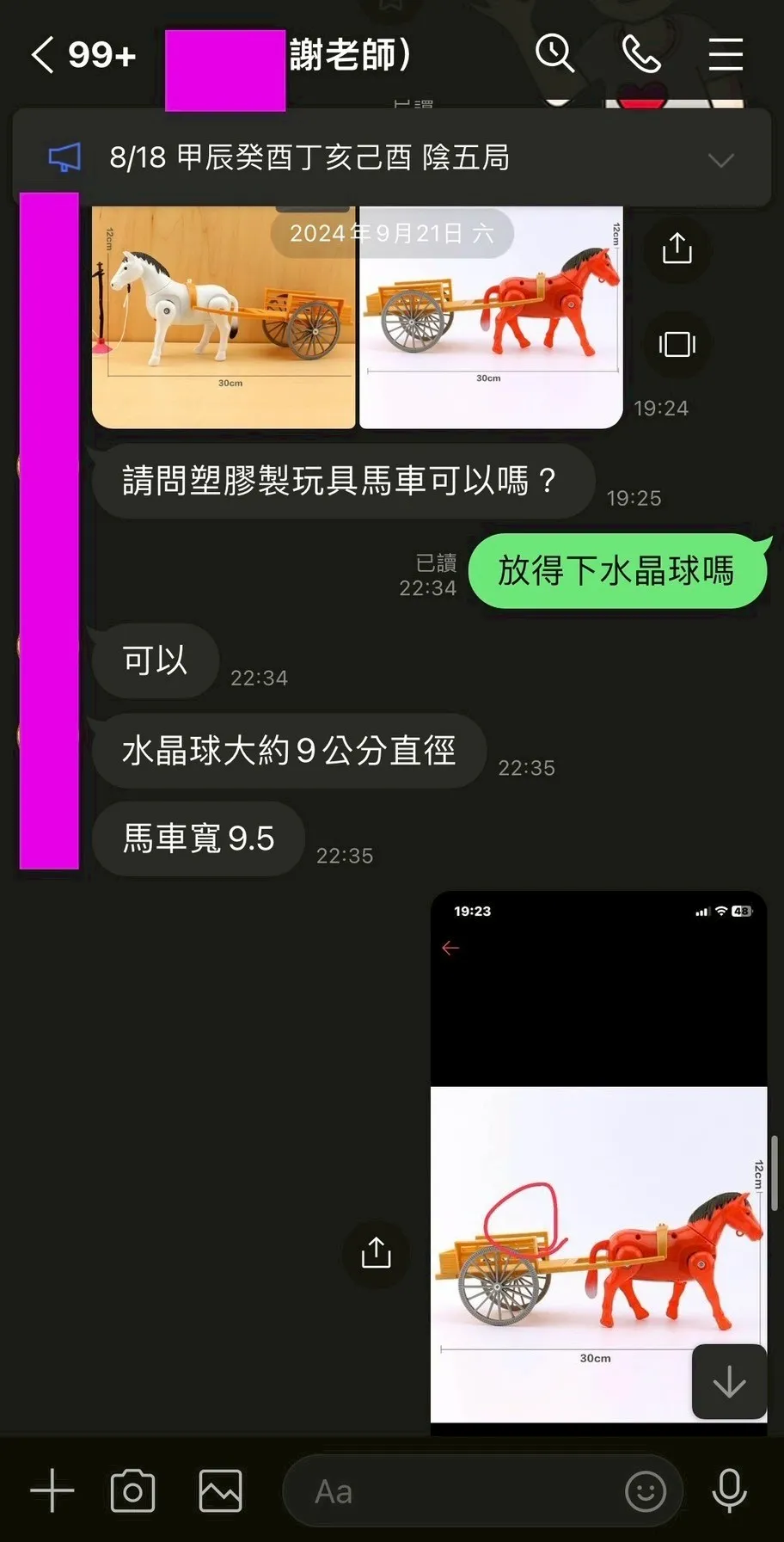Search within this chat
This screenshot has height=1542, width=784.
554,54
